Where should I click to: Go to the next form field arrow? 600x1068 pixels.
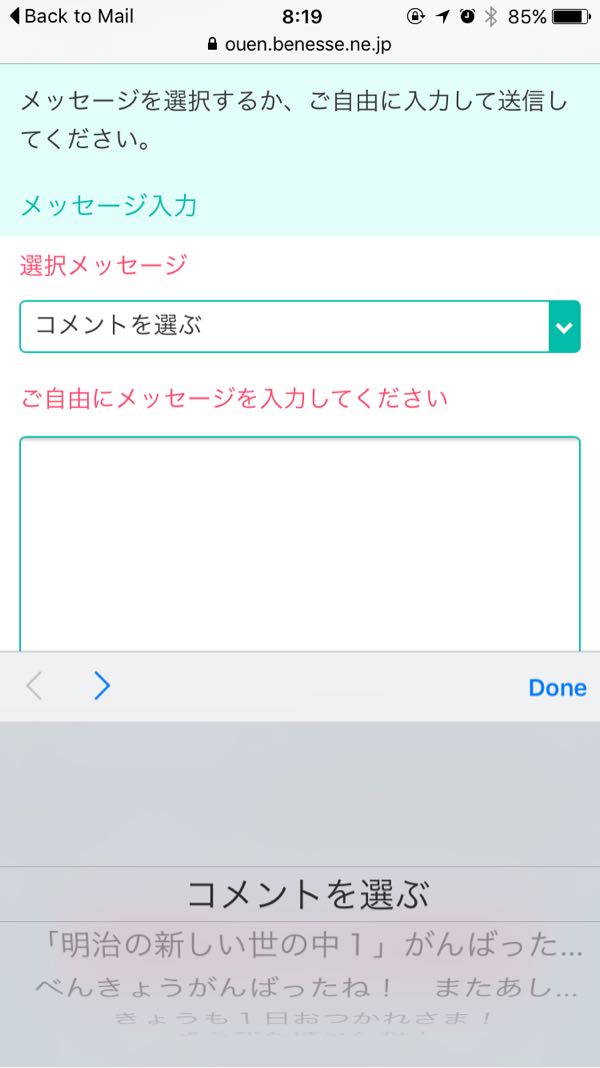102,686
